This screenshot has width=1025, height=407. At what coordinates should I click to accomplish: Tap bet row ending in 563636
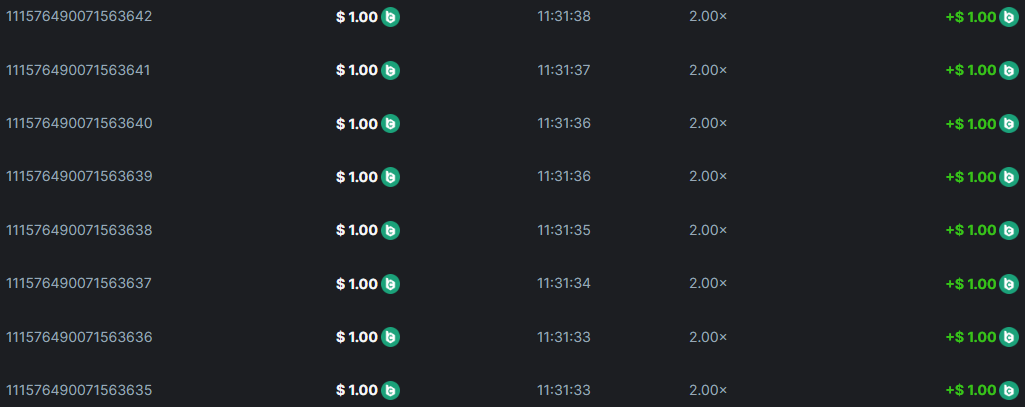click(x=79, y=337)
